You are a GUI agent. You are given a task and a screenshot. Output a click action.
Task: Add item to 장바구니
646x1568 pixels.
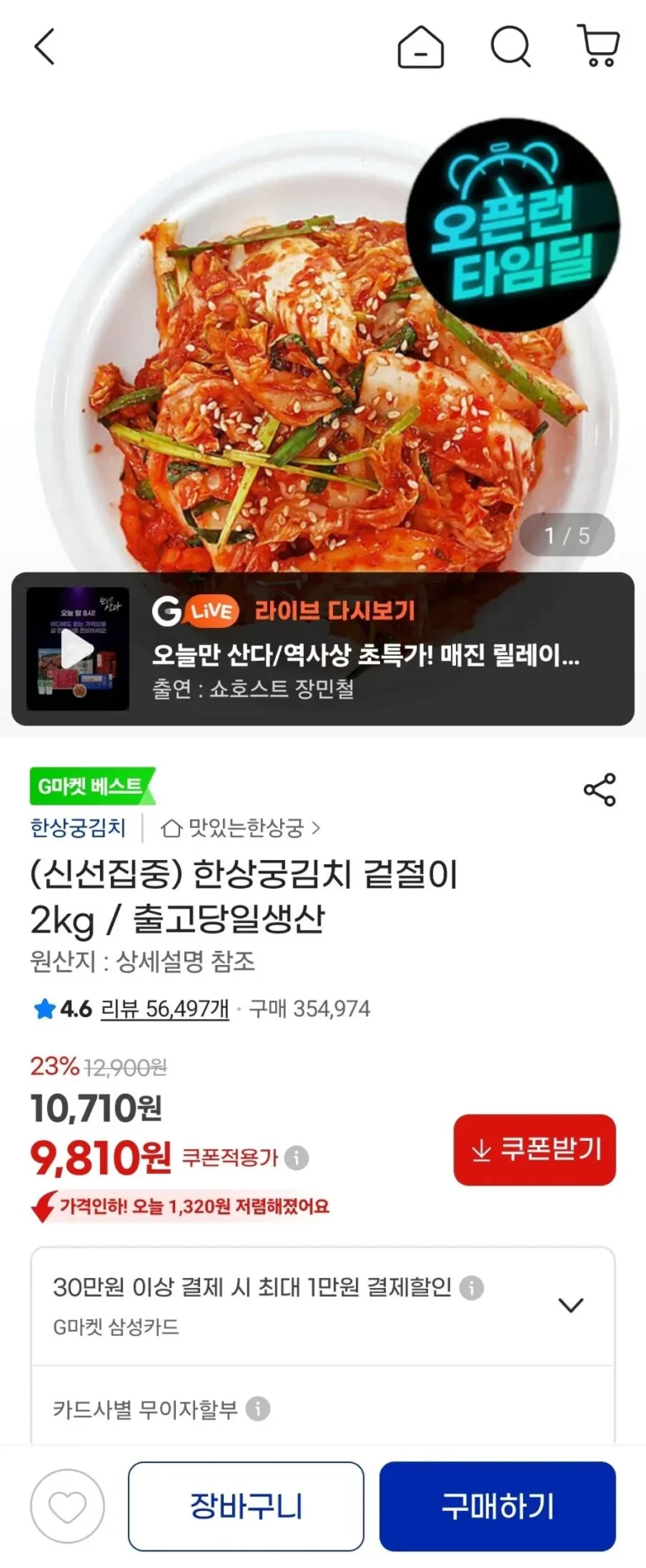(x=246, y=1507)
